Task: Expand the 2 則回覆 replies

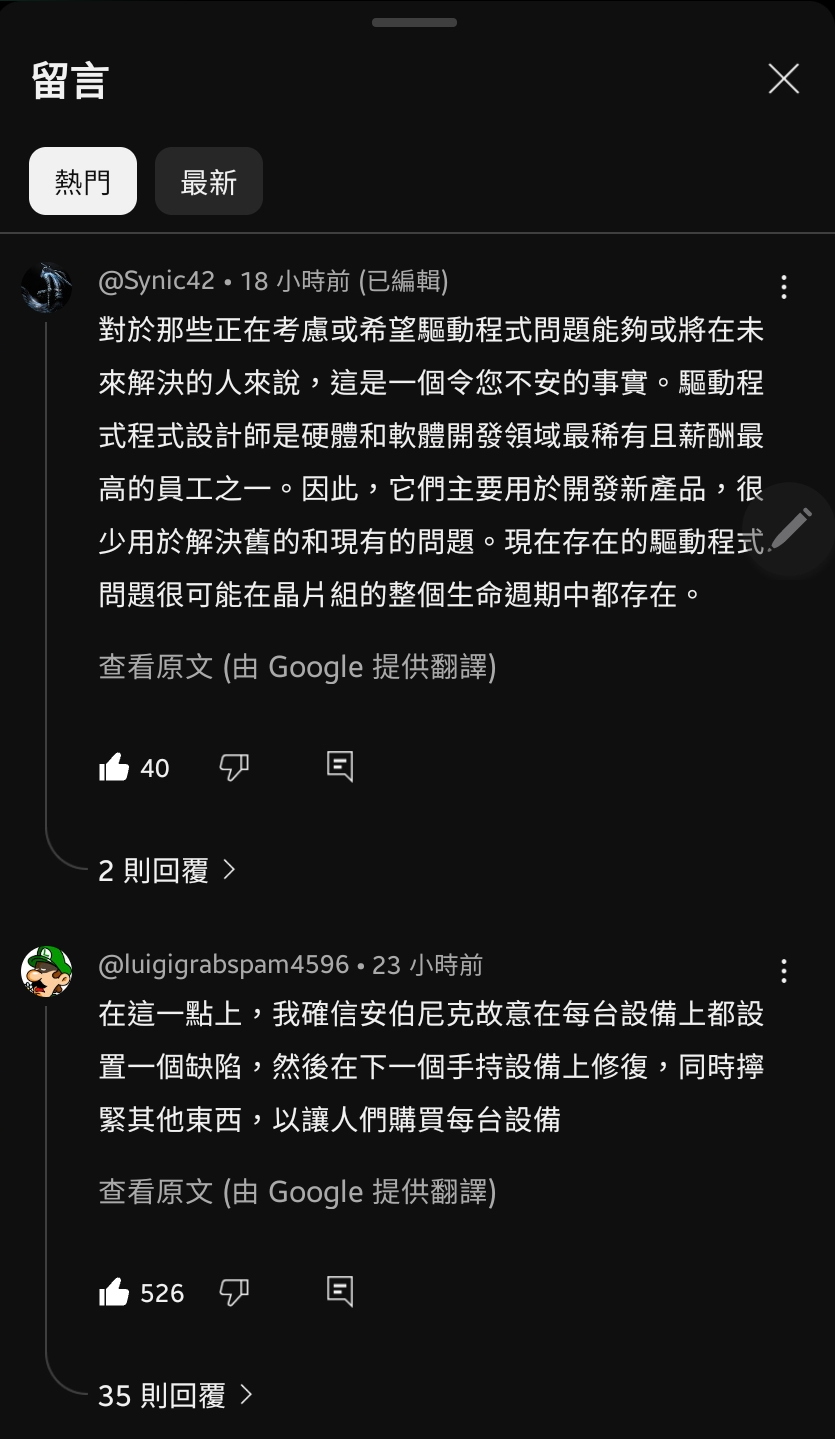Action: click(x=167, y=870)
